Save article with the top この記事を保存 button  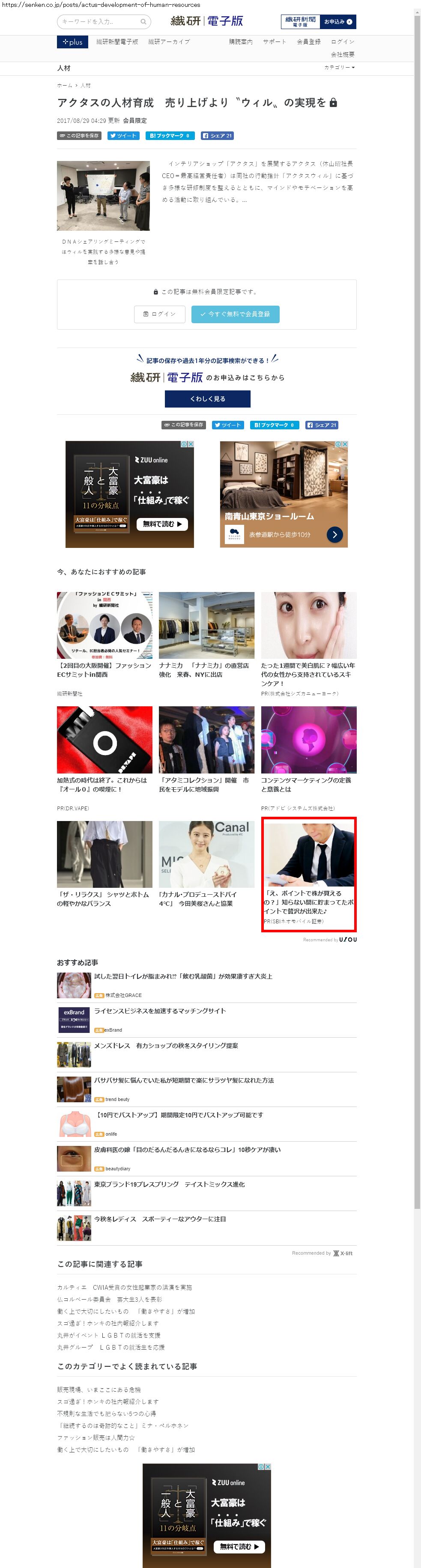[79, 136]
